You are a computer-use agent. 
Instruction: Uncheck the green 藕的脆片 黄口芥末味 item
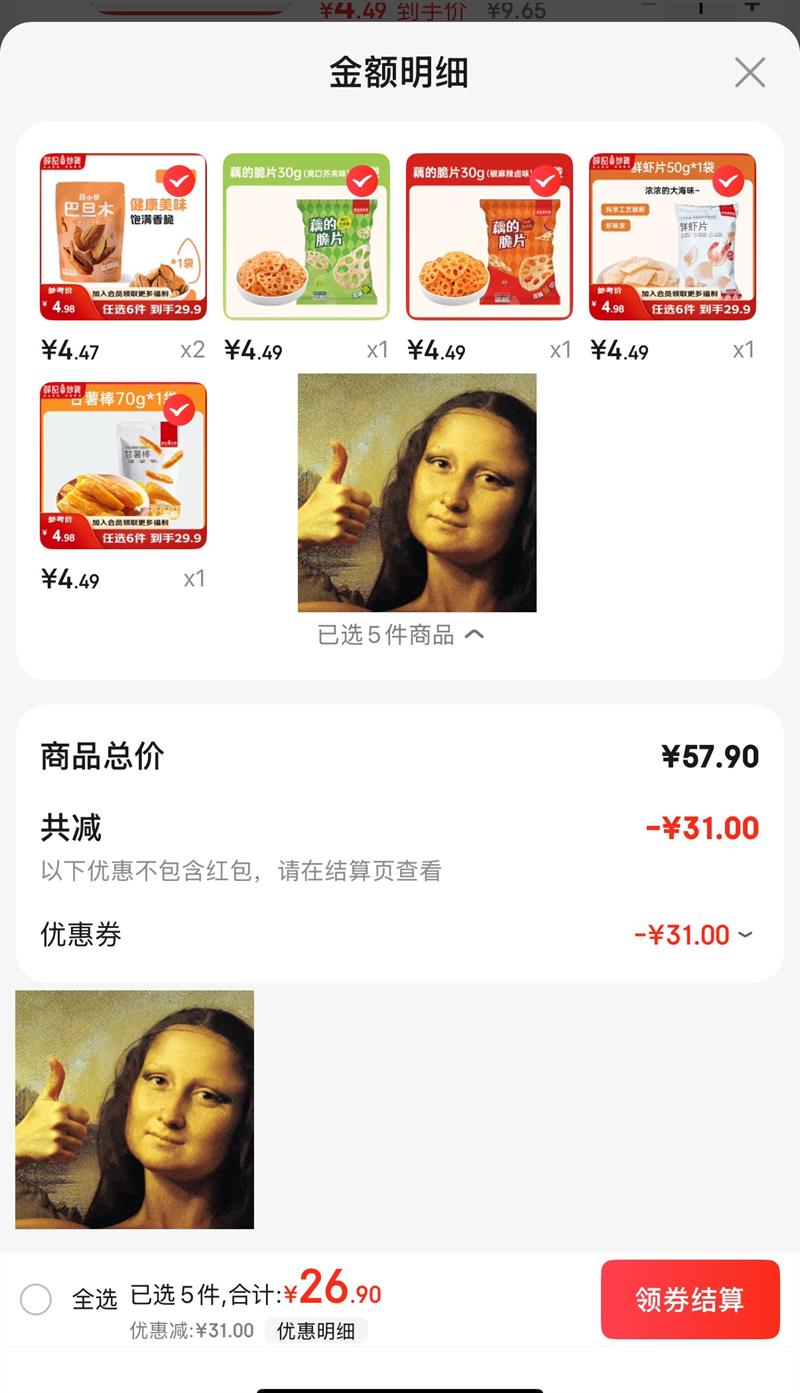362,181
